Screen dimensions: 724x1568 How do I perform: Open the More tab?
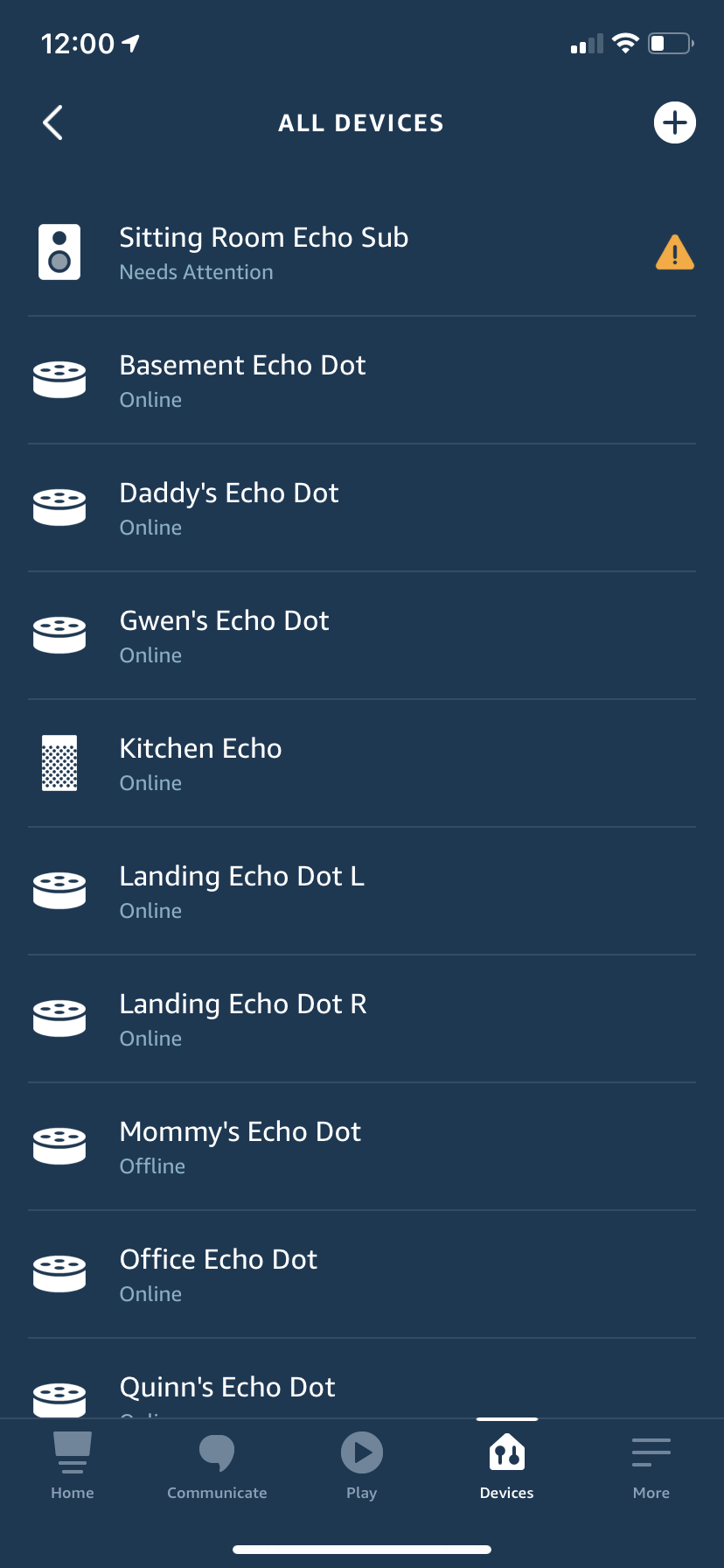651,1466
